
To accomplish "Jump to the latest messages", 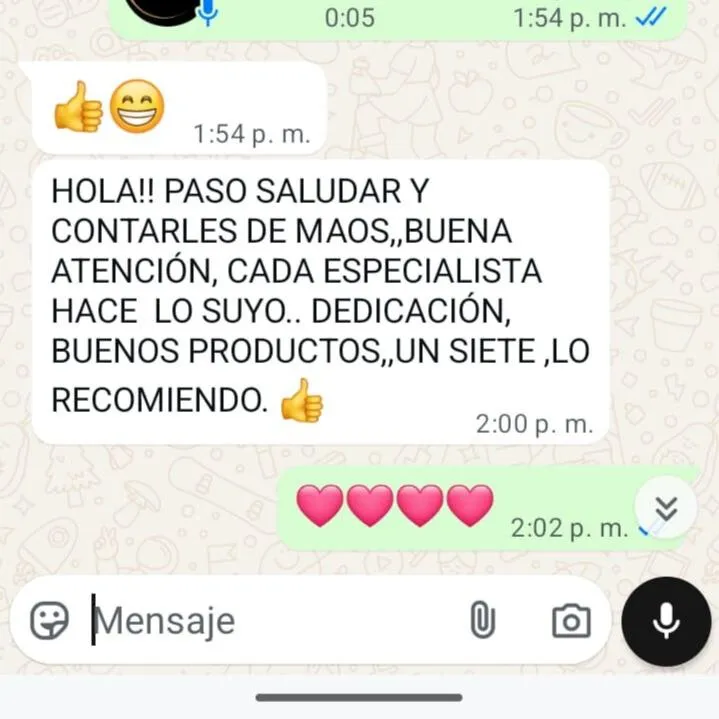I will [x=666, y=508].
